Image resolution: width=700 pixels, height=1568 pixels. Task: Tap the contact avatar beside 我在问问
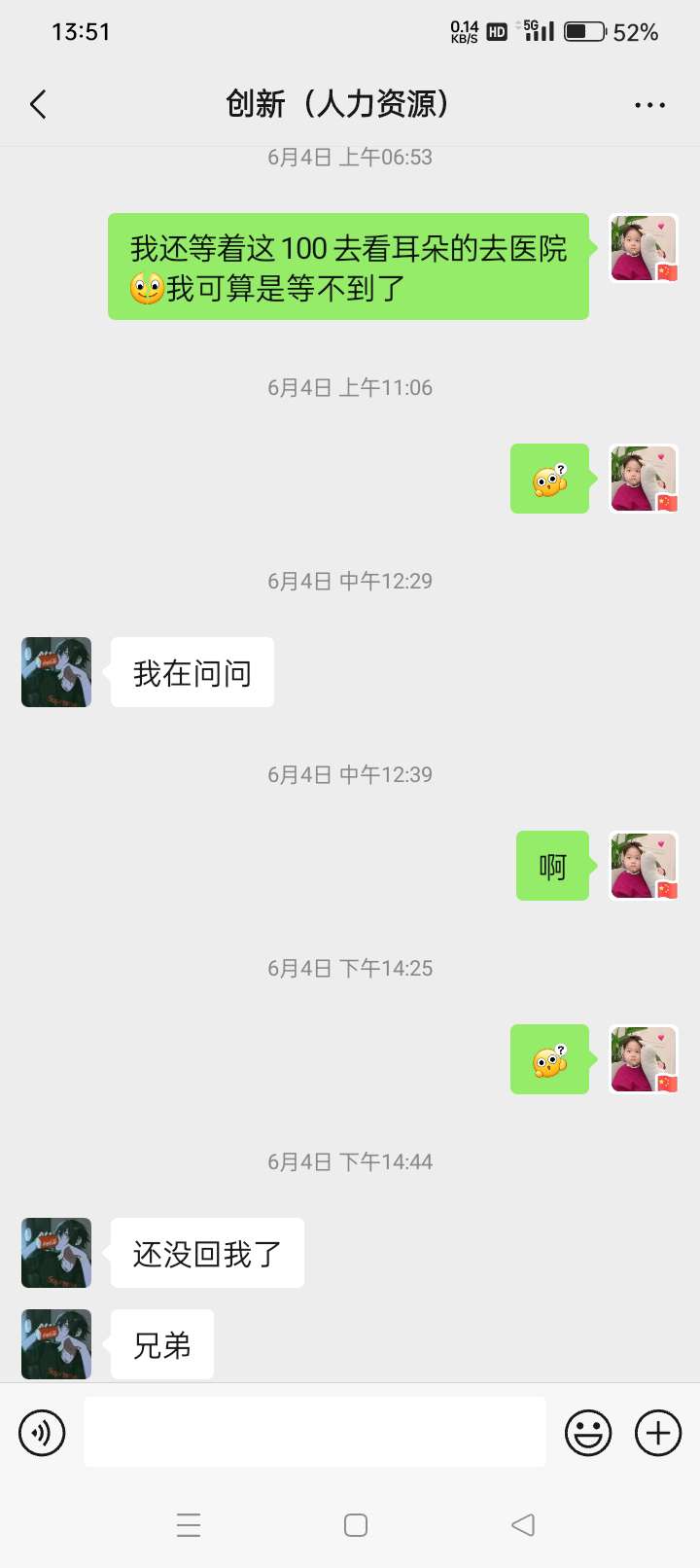[x=56, y=672]
